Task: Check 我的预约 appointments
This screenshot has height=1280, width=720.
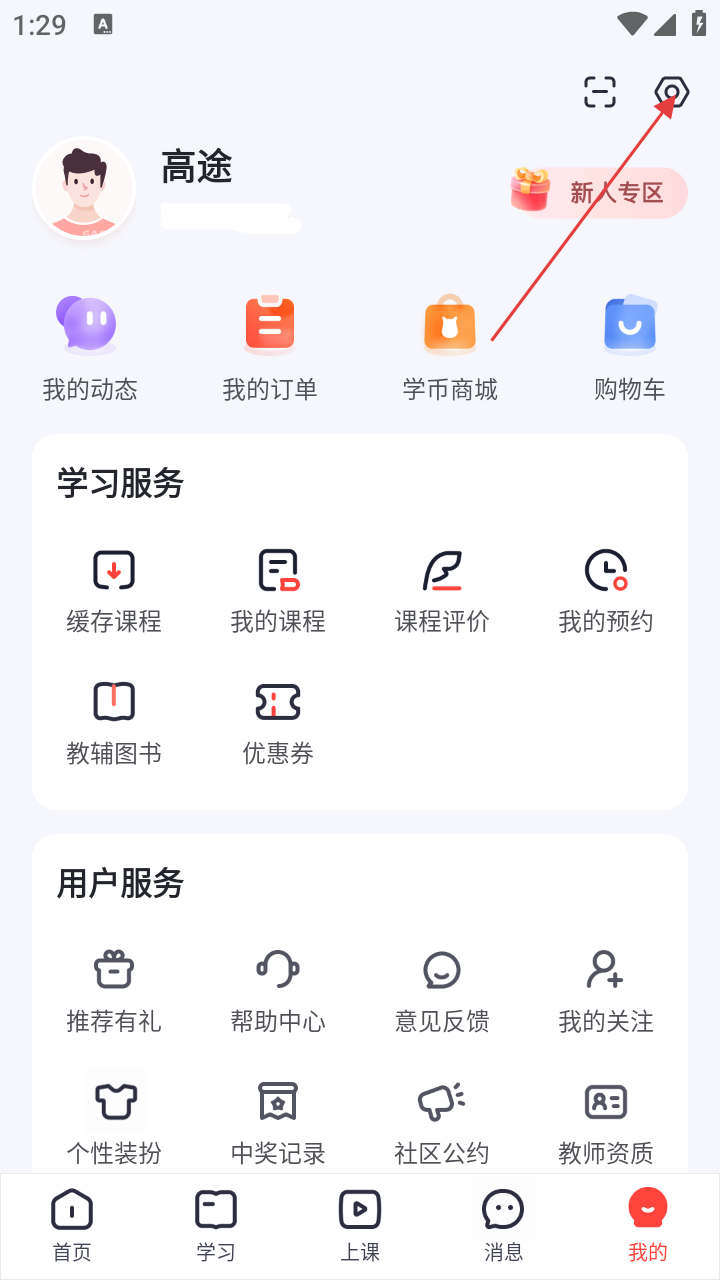Action: (x=606, y=590)
